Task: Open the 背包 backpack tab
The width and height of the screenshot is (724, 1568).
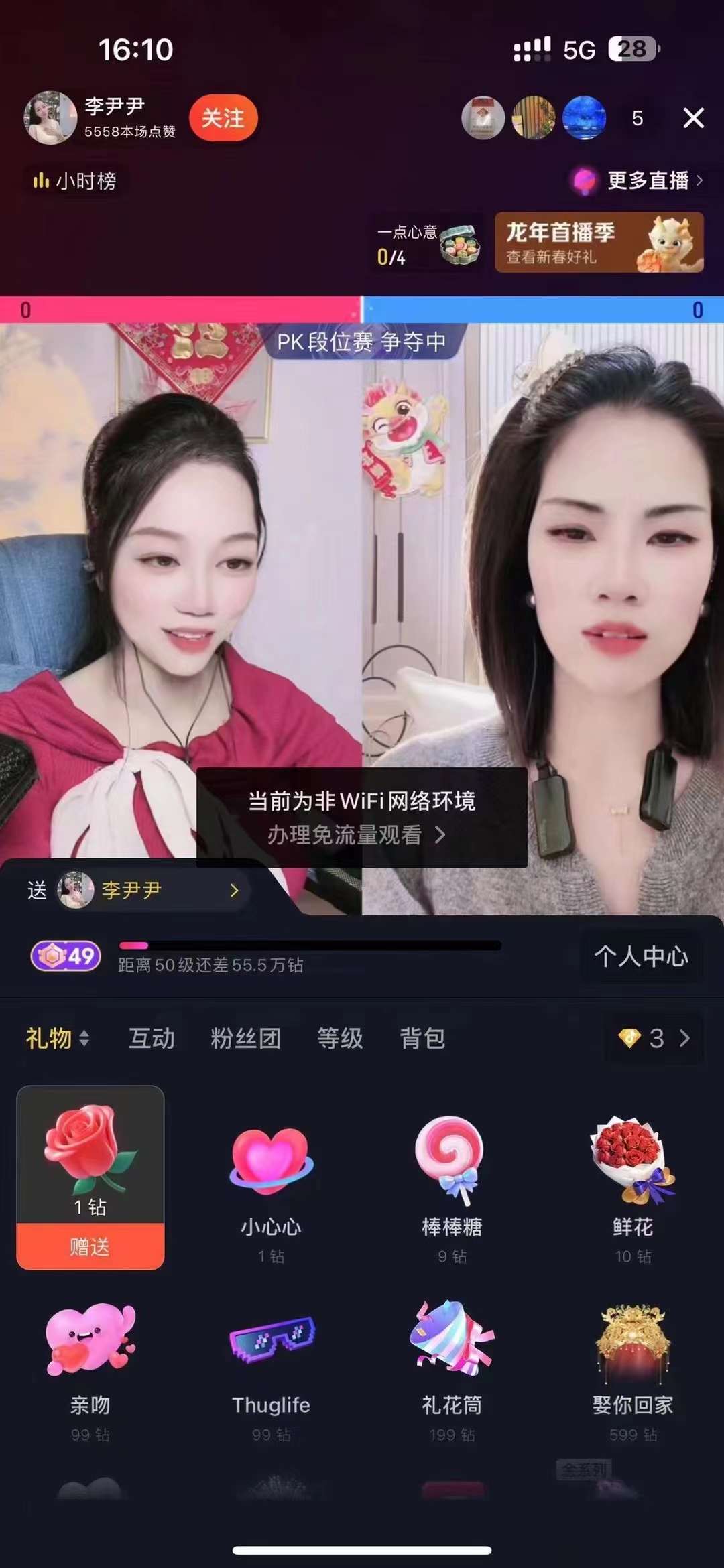Action: point(422,1038)
